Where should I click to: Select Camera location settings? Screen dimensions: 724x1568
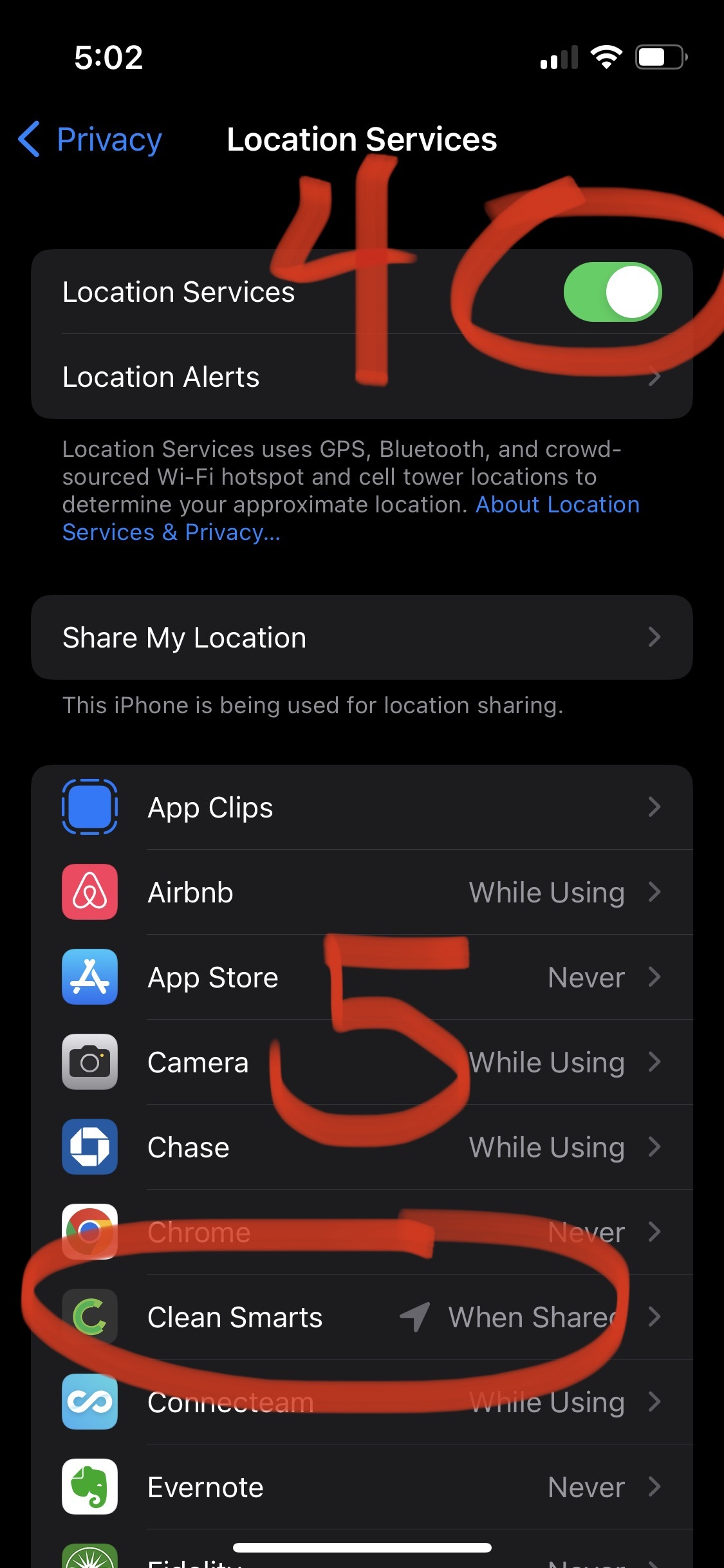(x=360, y=1063)
